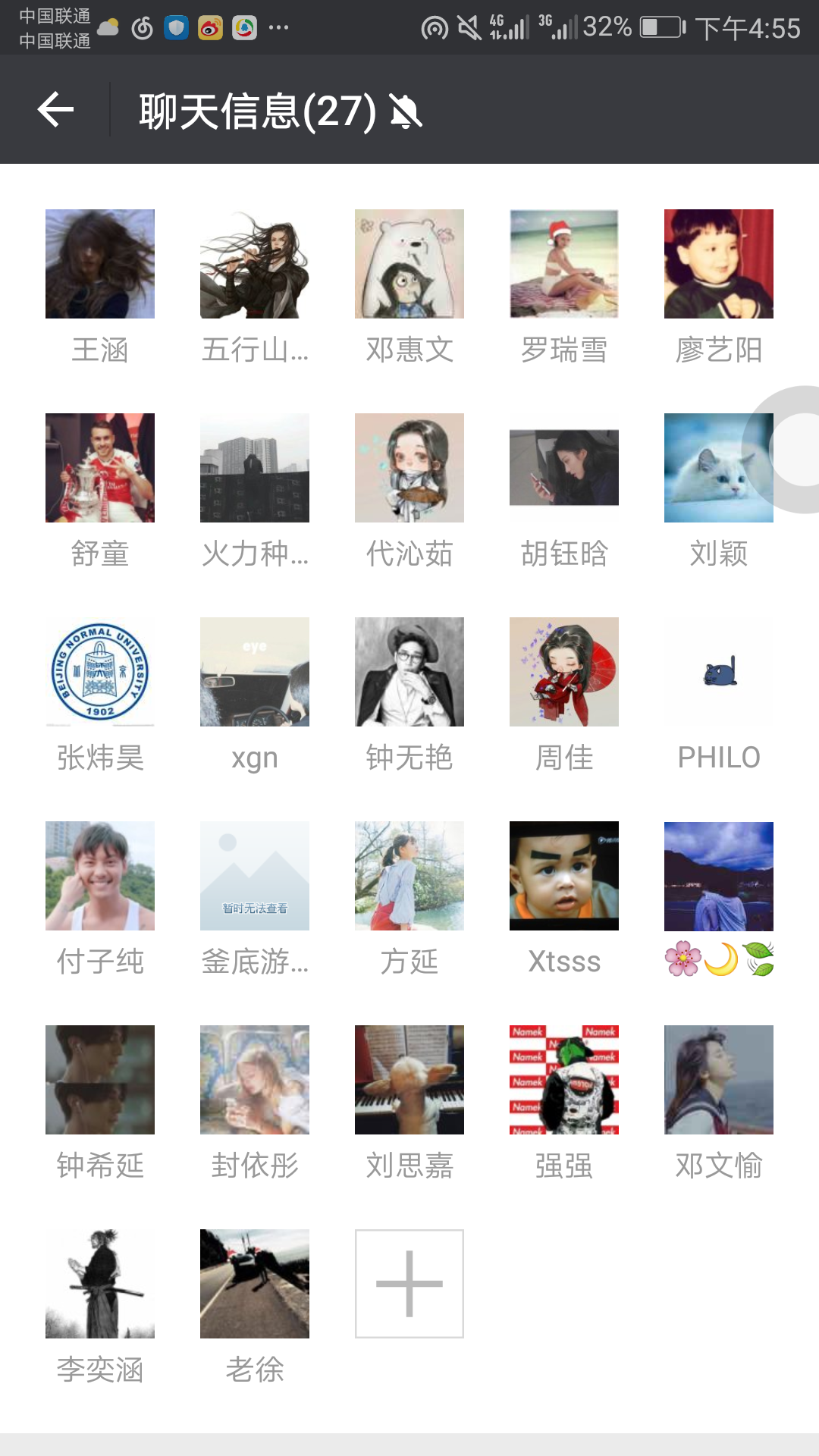Open 邓惠文's profile
The width and height of the screenshot is (819, 1456).
[x=409, y=264]
